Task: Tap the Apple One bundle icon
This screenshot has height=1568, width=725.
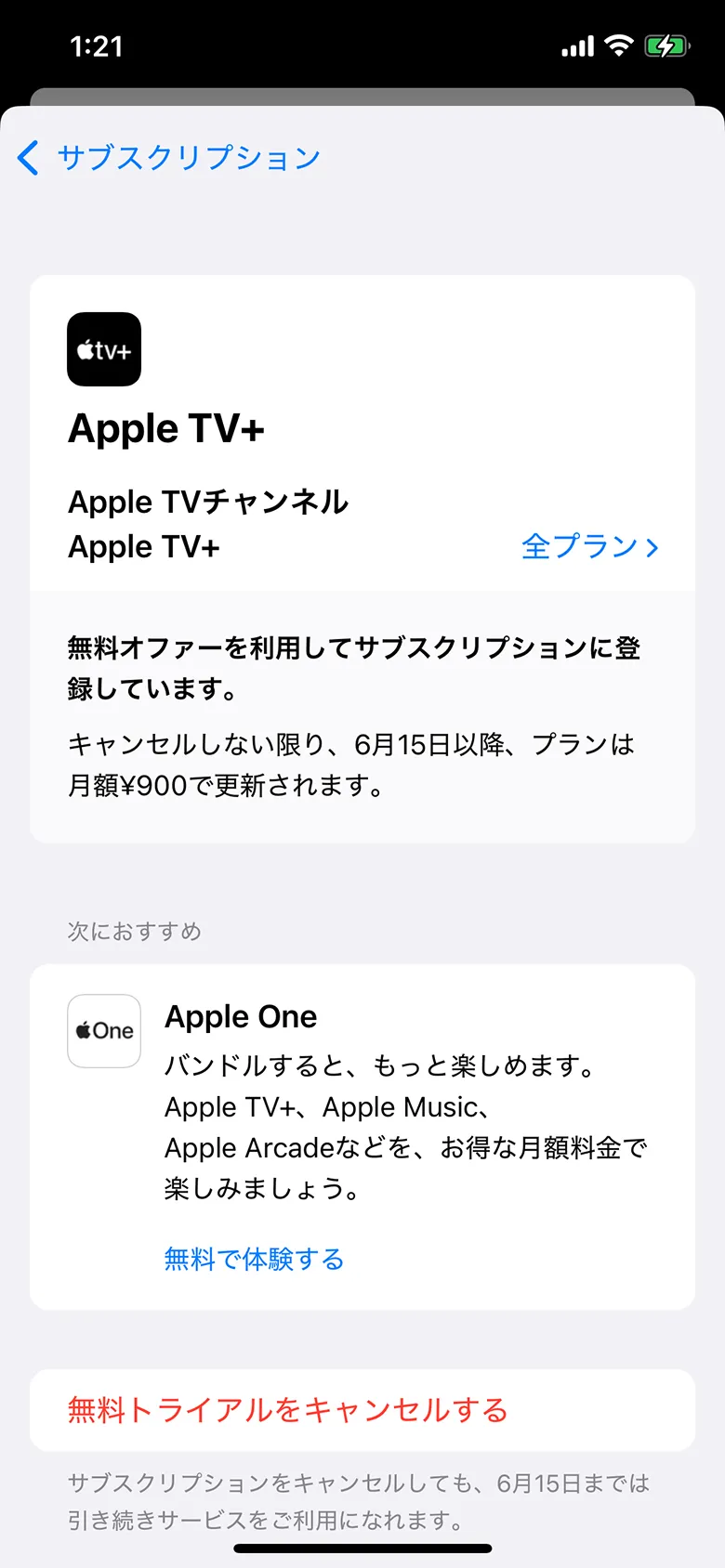Action: point(103,1030)
